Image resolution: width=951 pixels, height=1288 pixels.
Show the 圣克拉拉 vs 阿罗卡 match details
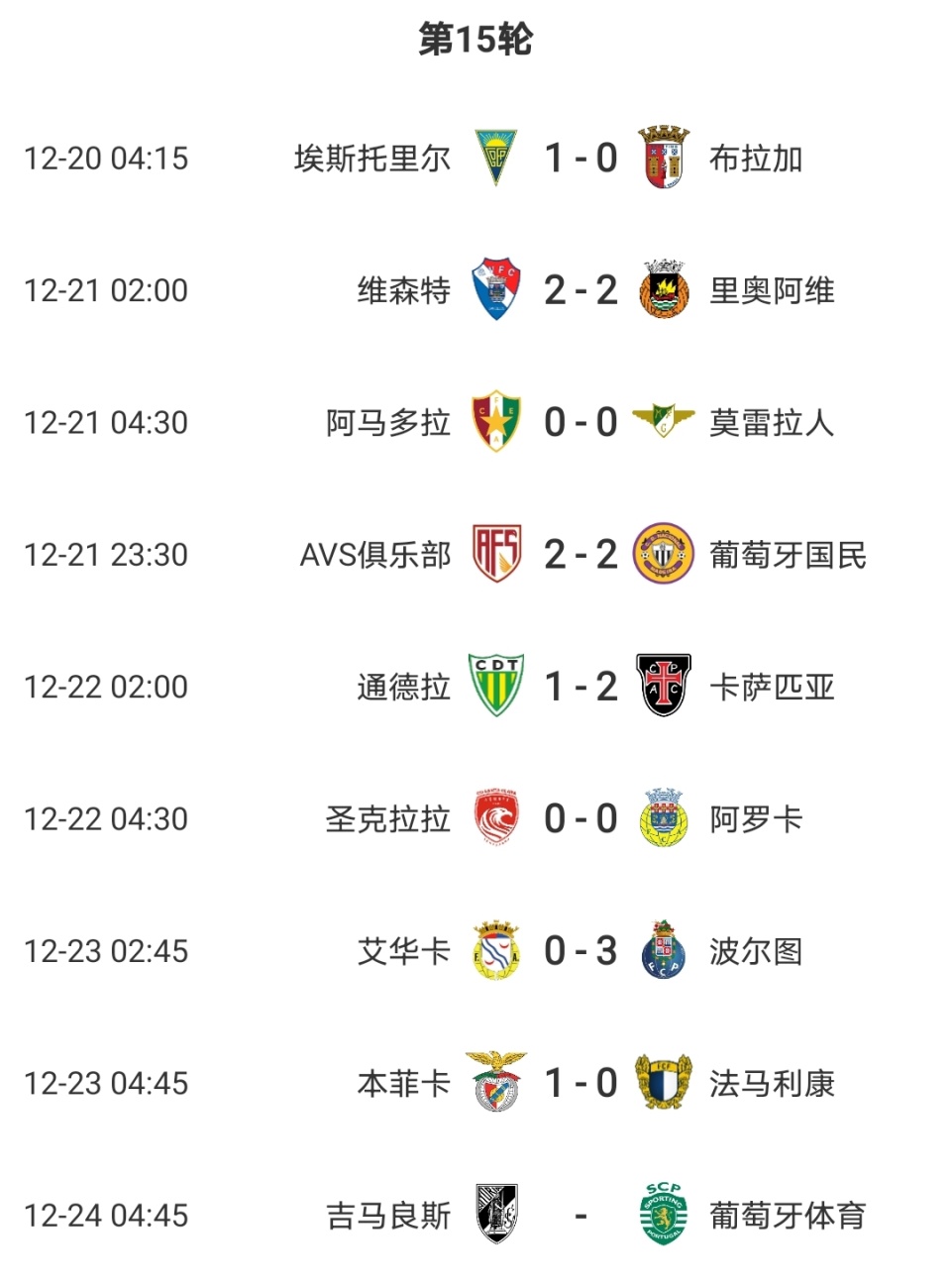[x=581, y=819]
